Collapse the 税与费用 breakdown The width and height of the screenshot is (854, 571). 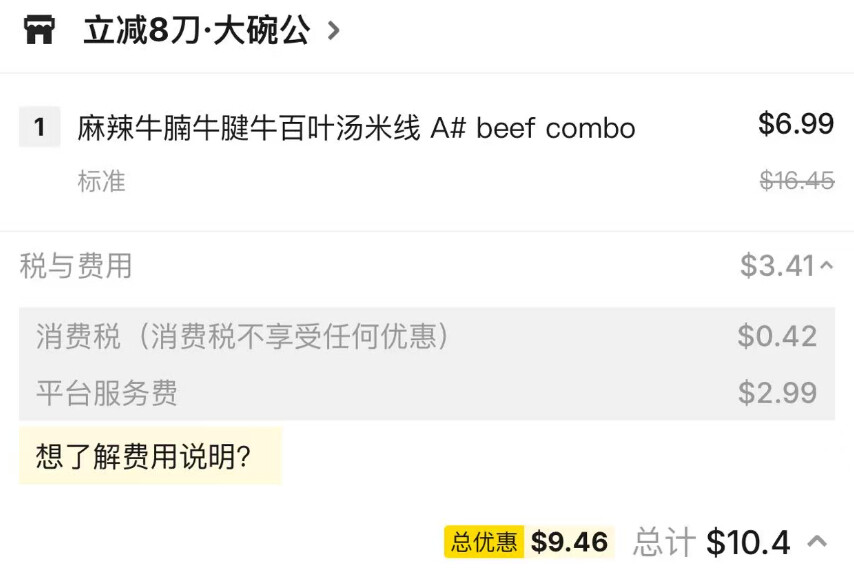(826, 266)
